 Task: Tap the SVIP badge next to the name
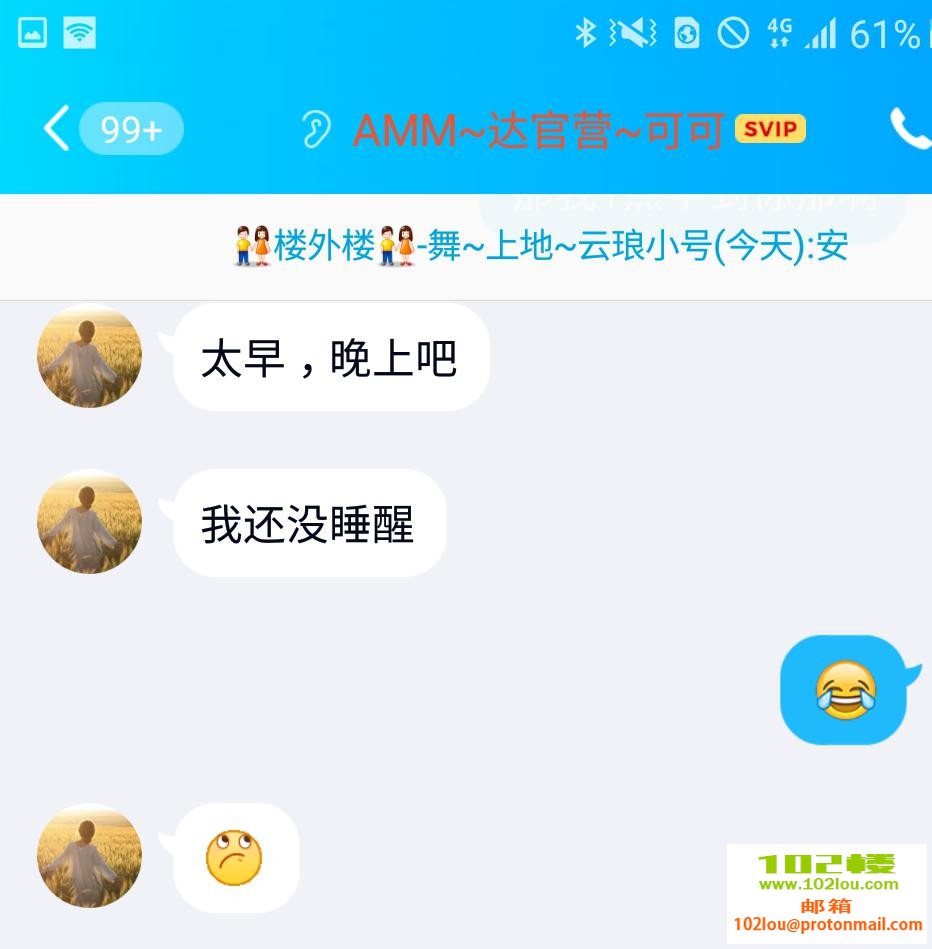click(769, 129)
